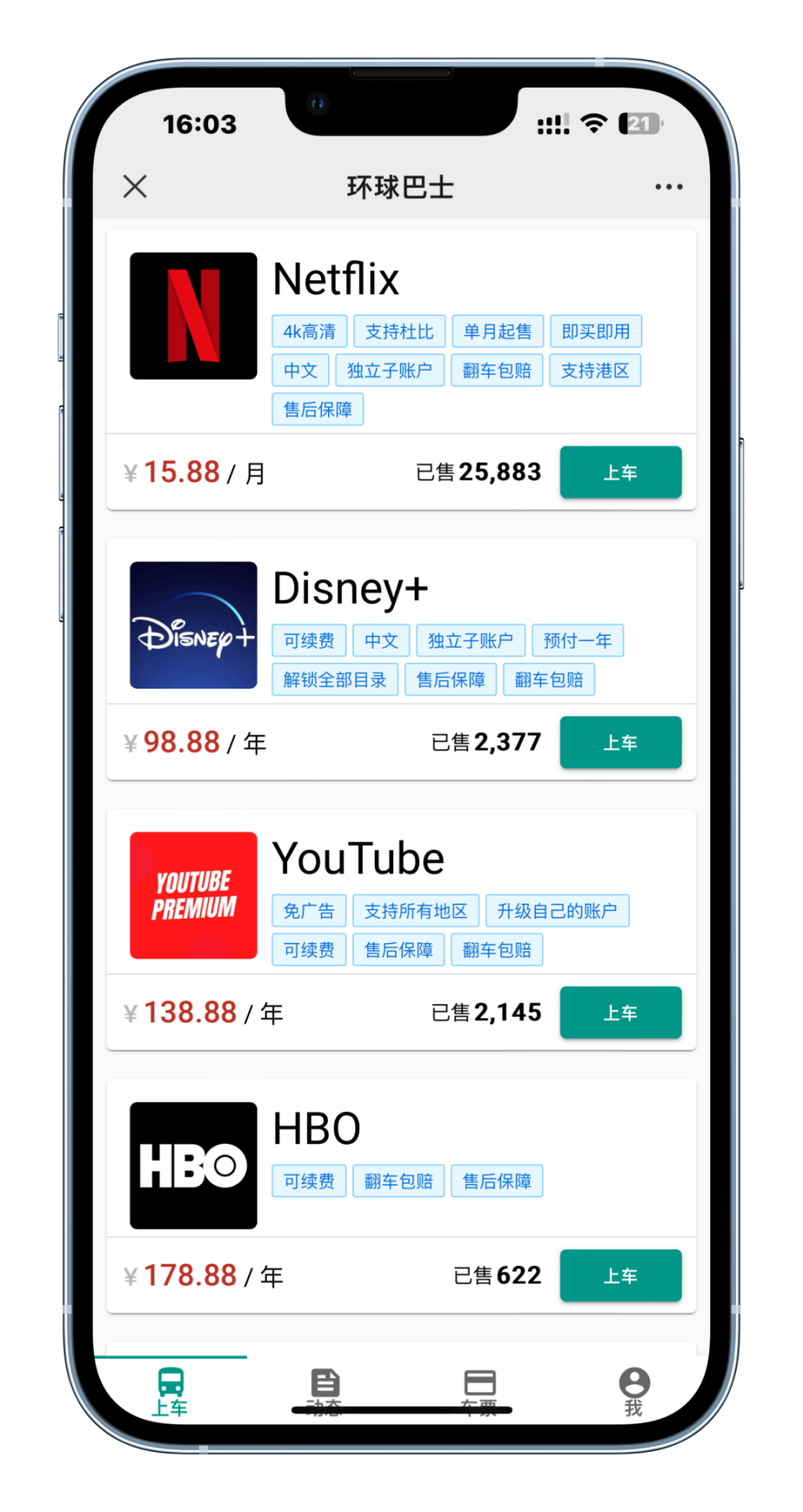Click the Netflix logo thumbnail
Image resolution: width=803 pixels, height=1512 pixels.
click(x=192, y=315)
